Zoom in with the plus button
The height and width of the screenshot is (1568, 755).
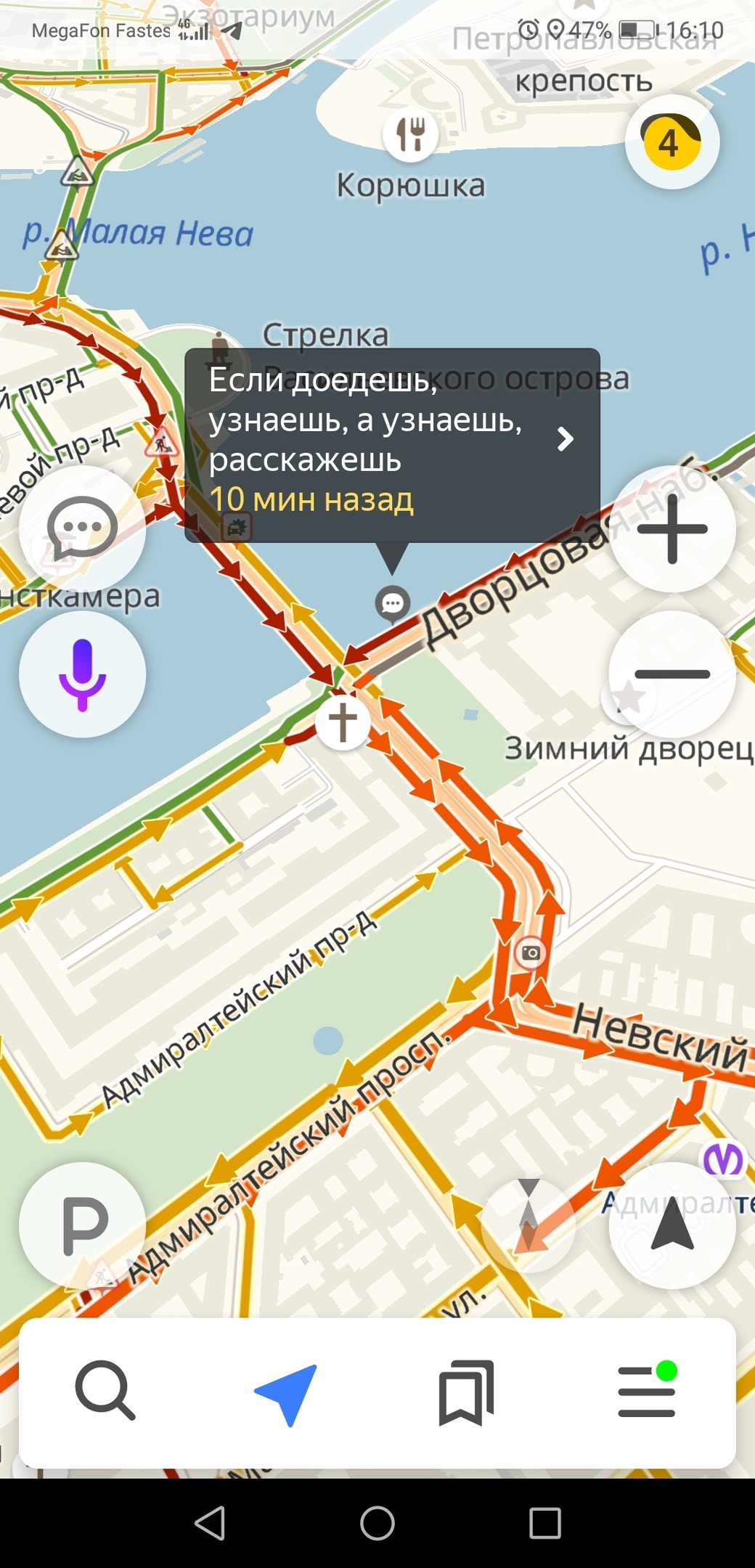point(672,529)
